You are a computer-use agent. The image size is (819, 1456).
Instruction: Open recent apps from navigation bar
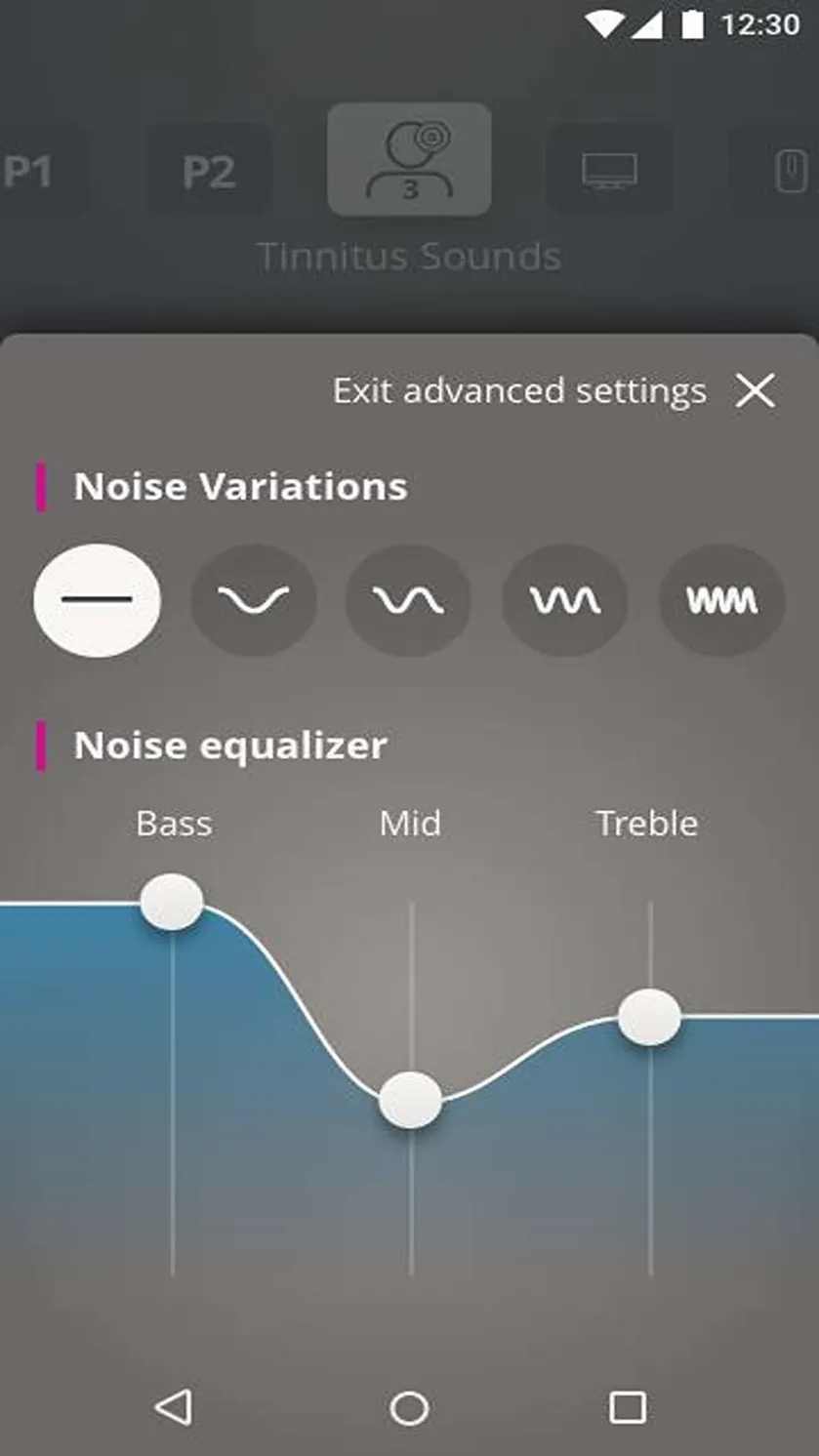tap(627, 1407)
